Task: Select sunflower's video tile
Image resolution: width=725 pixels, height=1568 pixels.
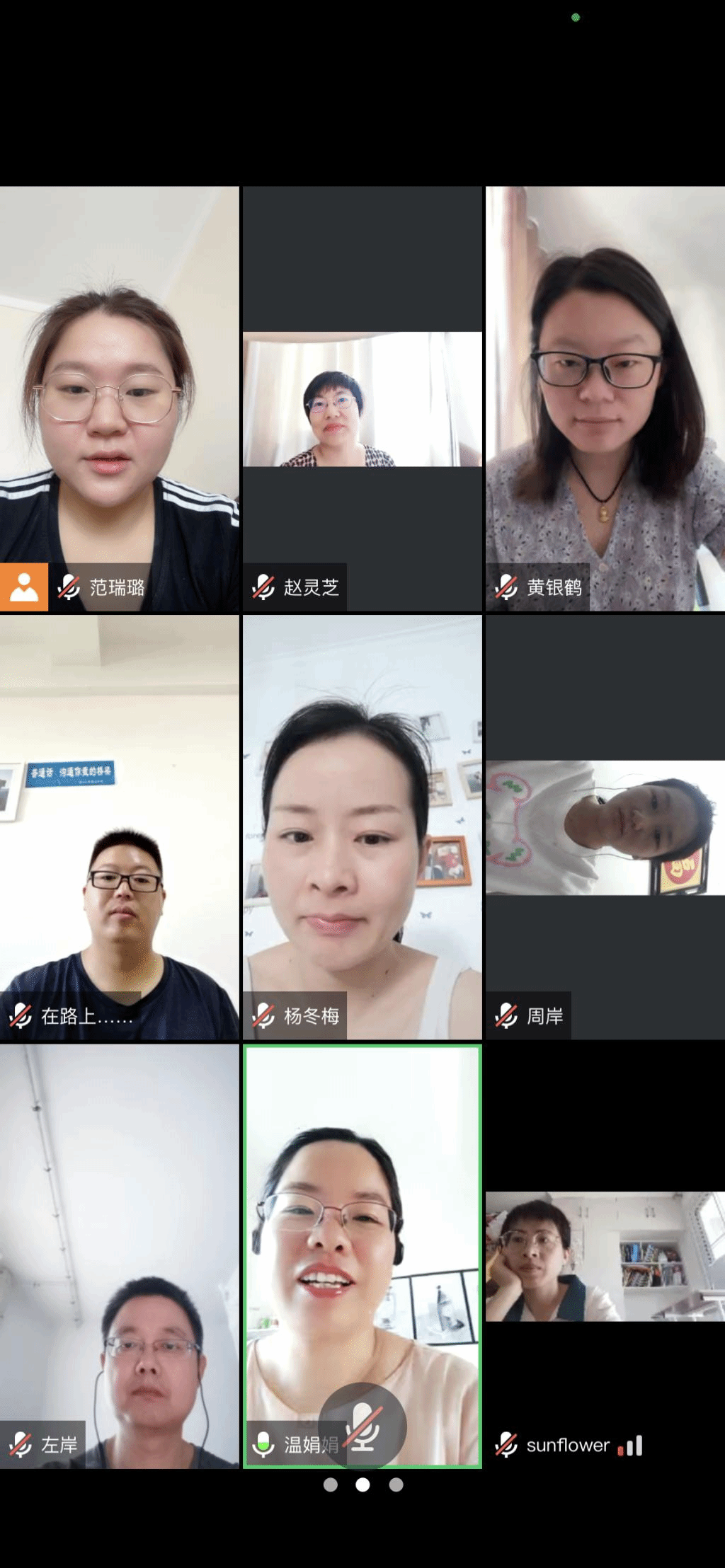Action: pyautogui.click(x=605, y=1257)
